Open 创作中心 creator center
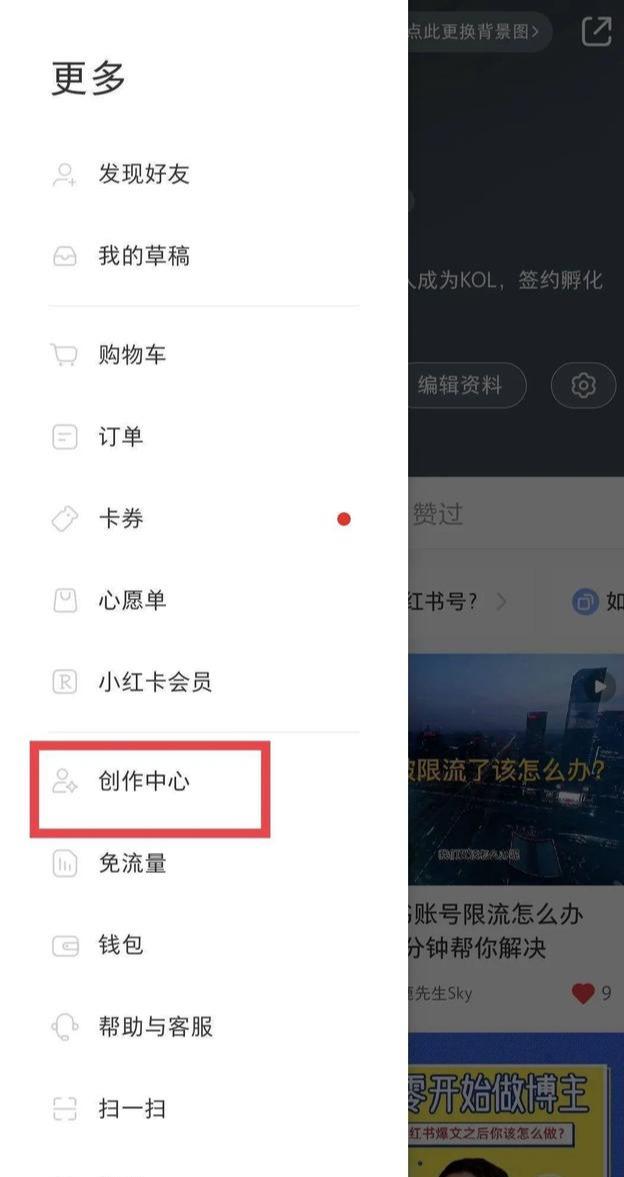The image size is (624, 1177). click(x=143, y=781)
